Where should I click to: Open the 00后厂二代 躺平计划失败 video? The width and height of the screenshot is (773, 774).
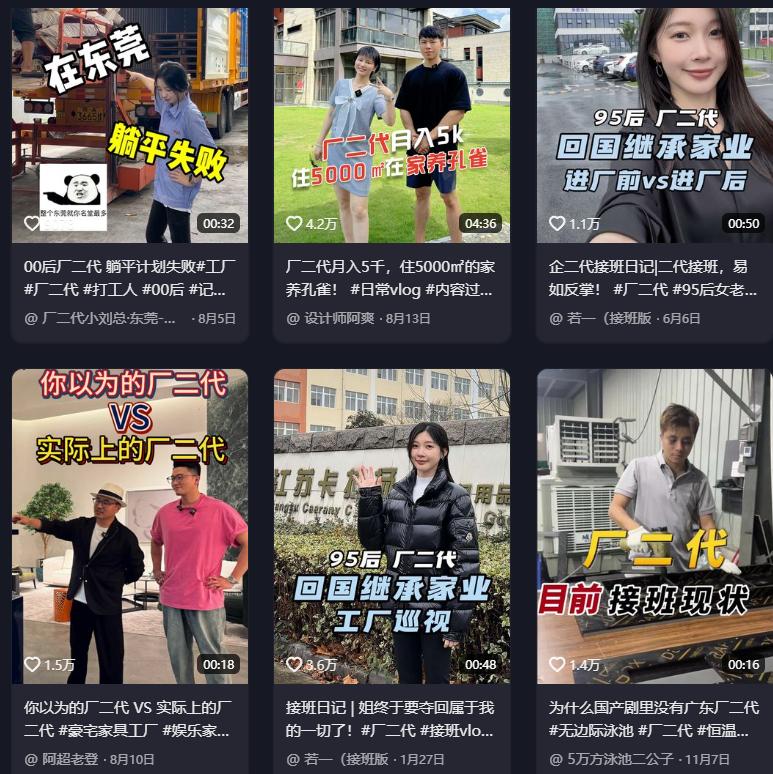click(130, 125)
